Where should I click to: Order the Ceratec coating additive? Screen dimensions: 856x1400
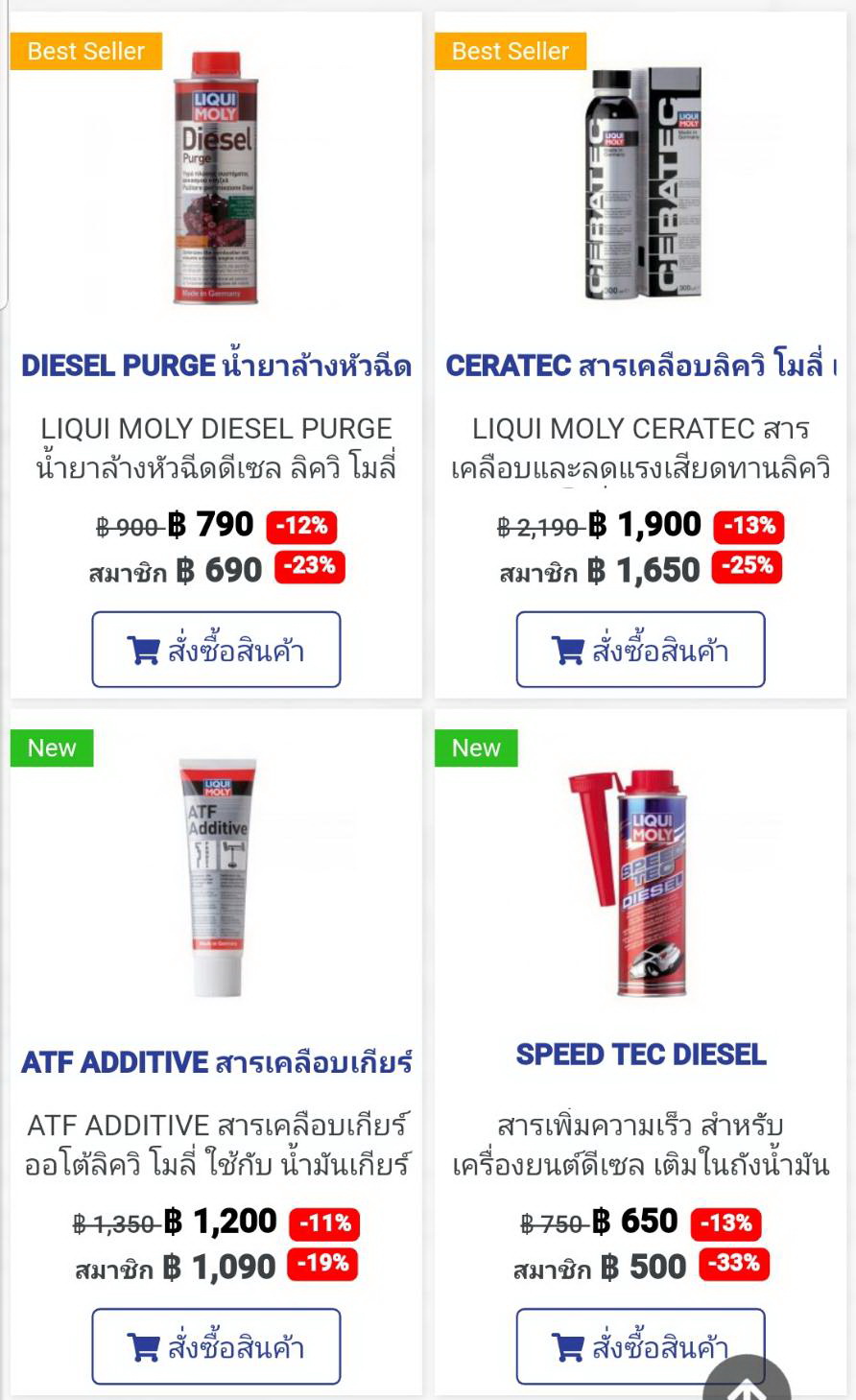640,650
